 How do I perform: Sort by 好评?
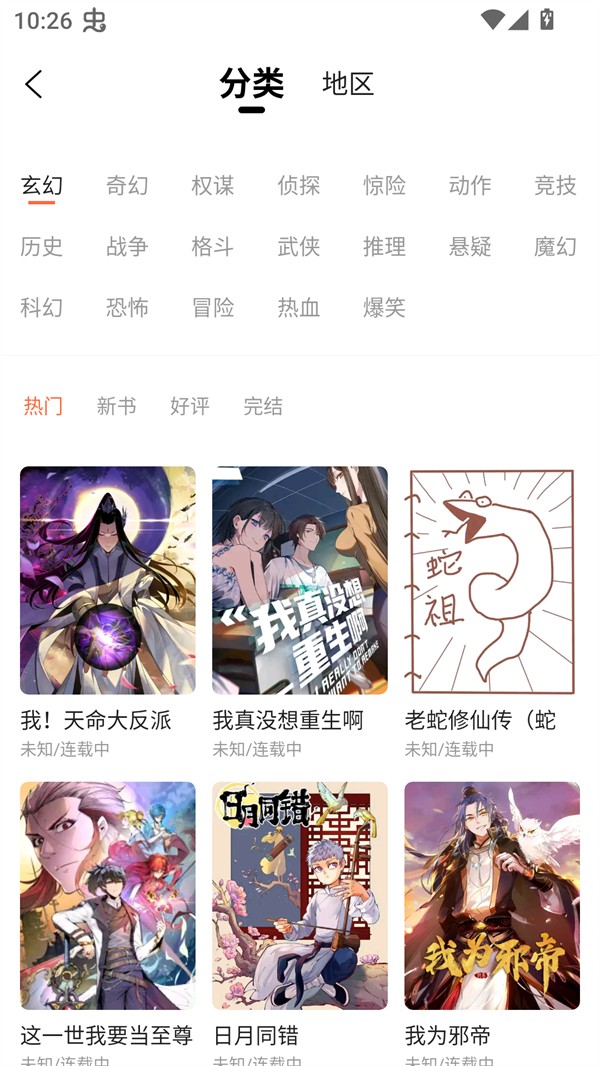[x=190, y=406]
